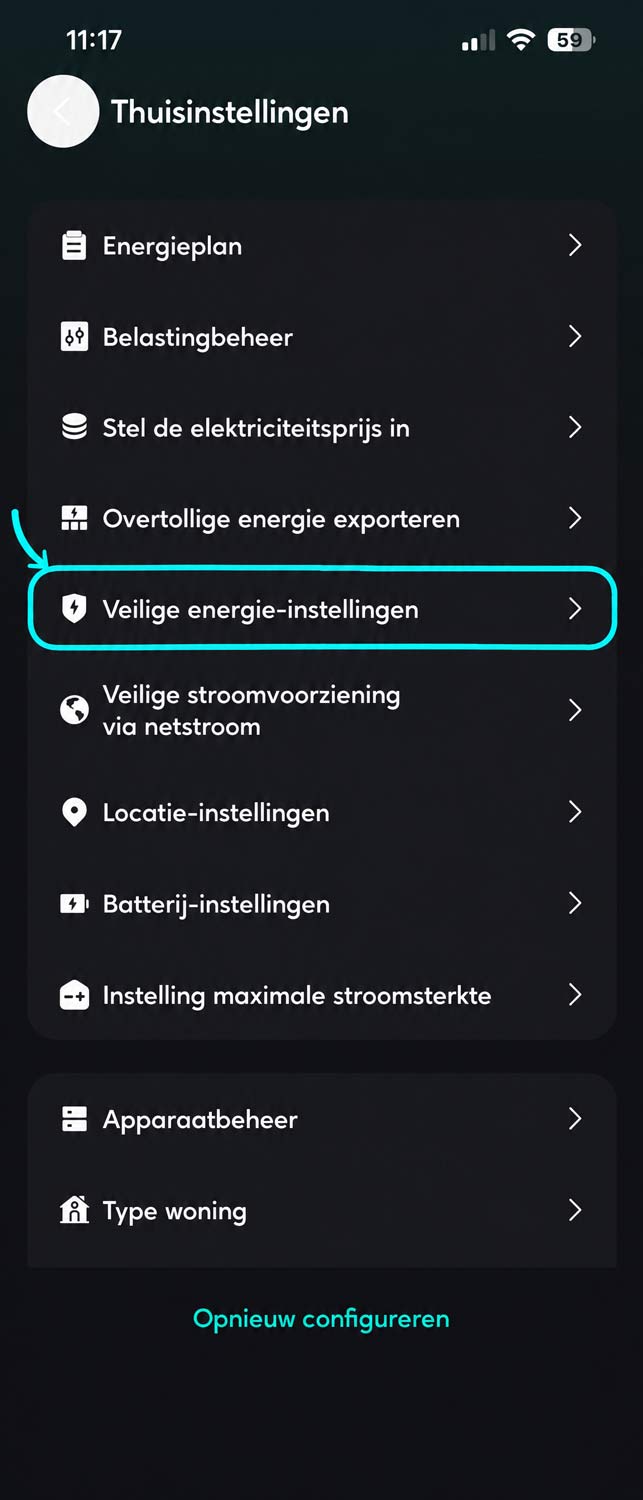Open the Type woning row
Screen dimensions: 643x1500
tap(321, 1211)
